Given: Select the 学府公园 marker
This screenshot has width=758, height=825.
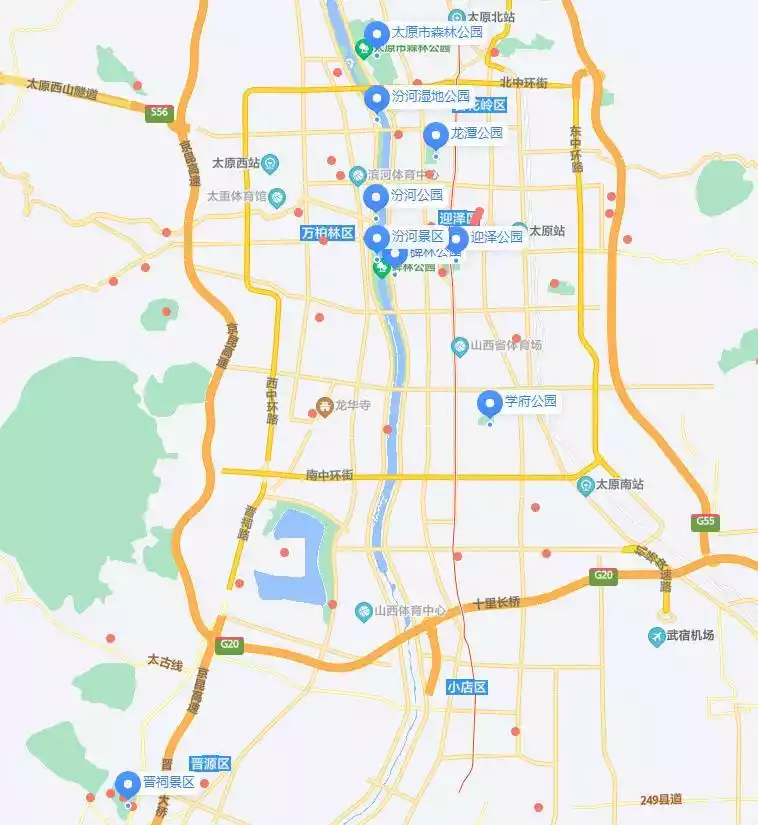Looking at the screenshot, I should 490,403.
